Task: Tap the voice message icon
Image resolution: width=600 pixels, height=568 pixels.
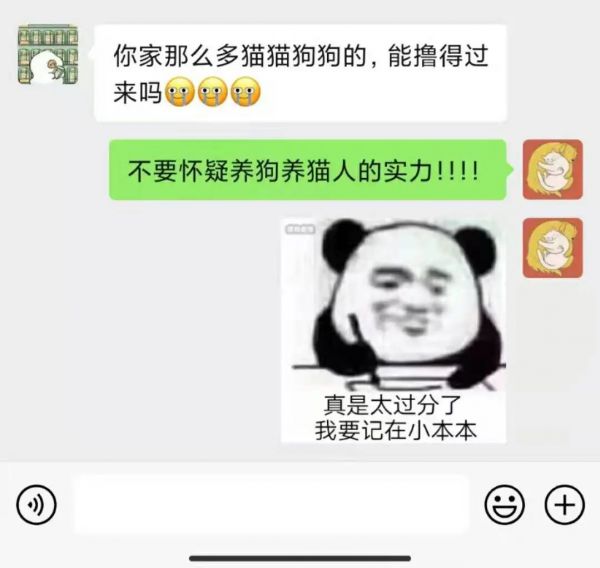Action: click(37, 504)
